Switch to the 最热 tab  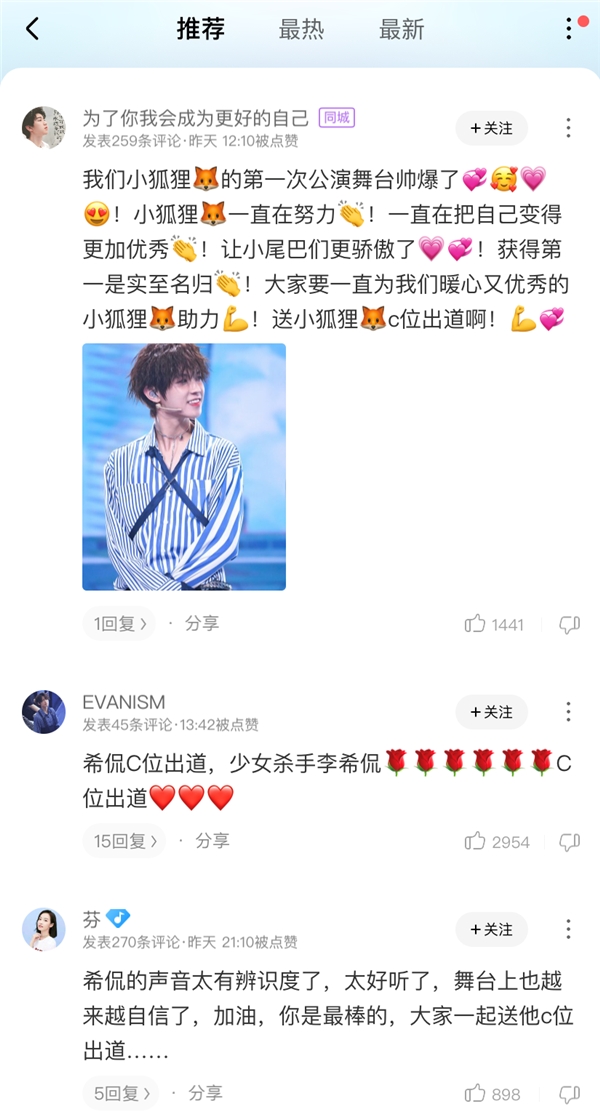tap(301, 29)
